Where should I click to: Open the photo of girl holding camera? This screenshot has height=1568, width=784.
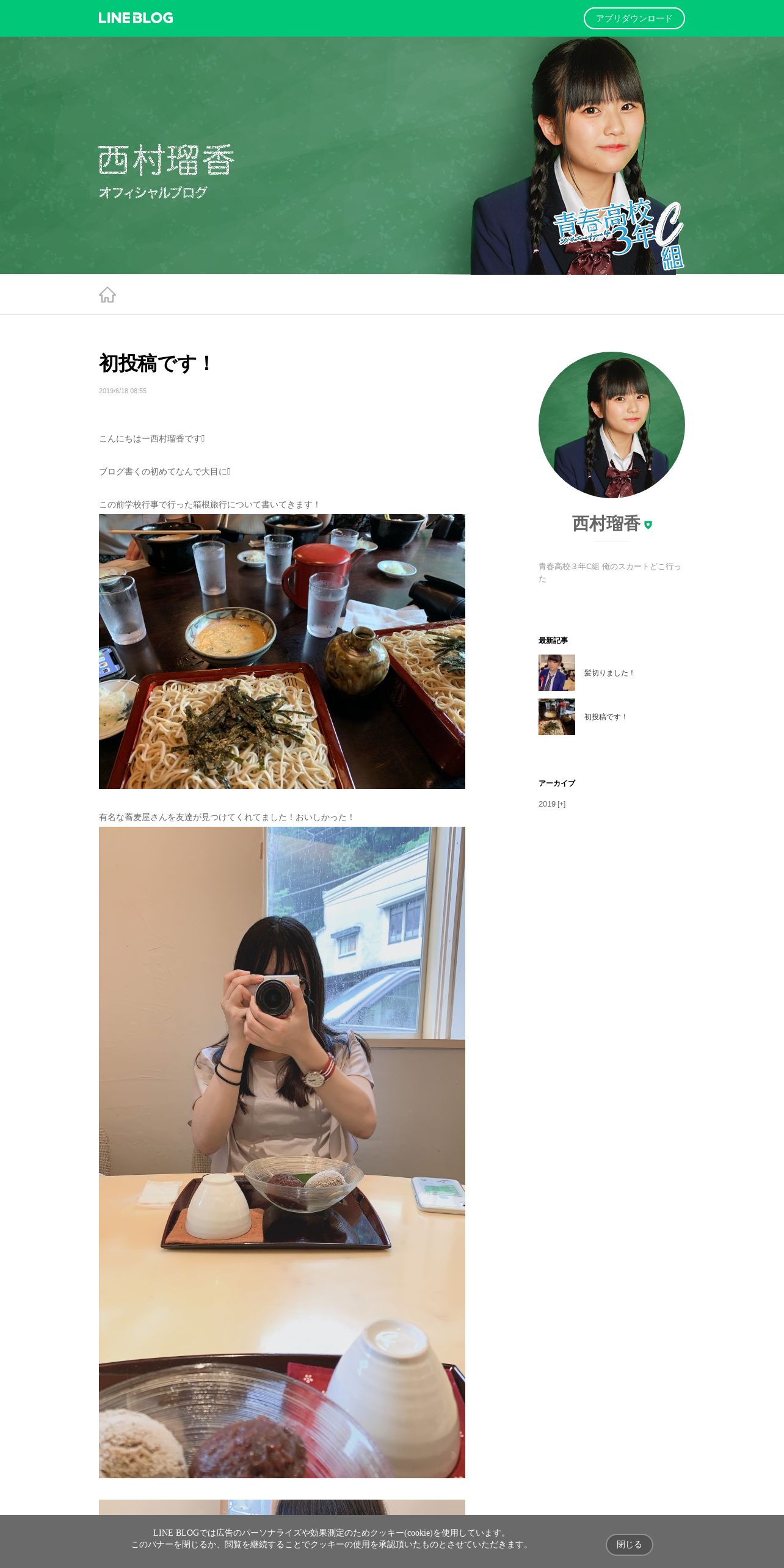[281, 1152]
